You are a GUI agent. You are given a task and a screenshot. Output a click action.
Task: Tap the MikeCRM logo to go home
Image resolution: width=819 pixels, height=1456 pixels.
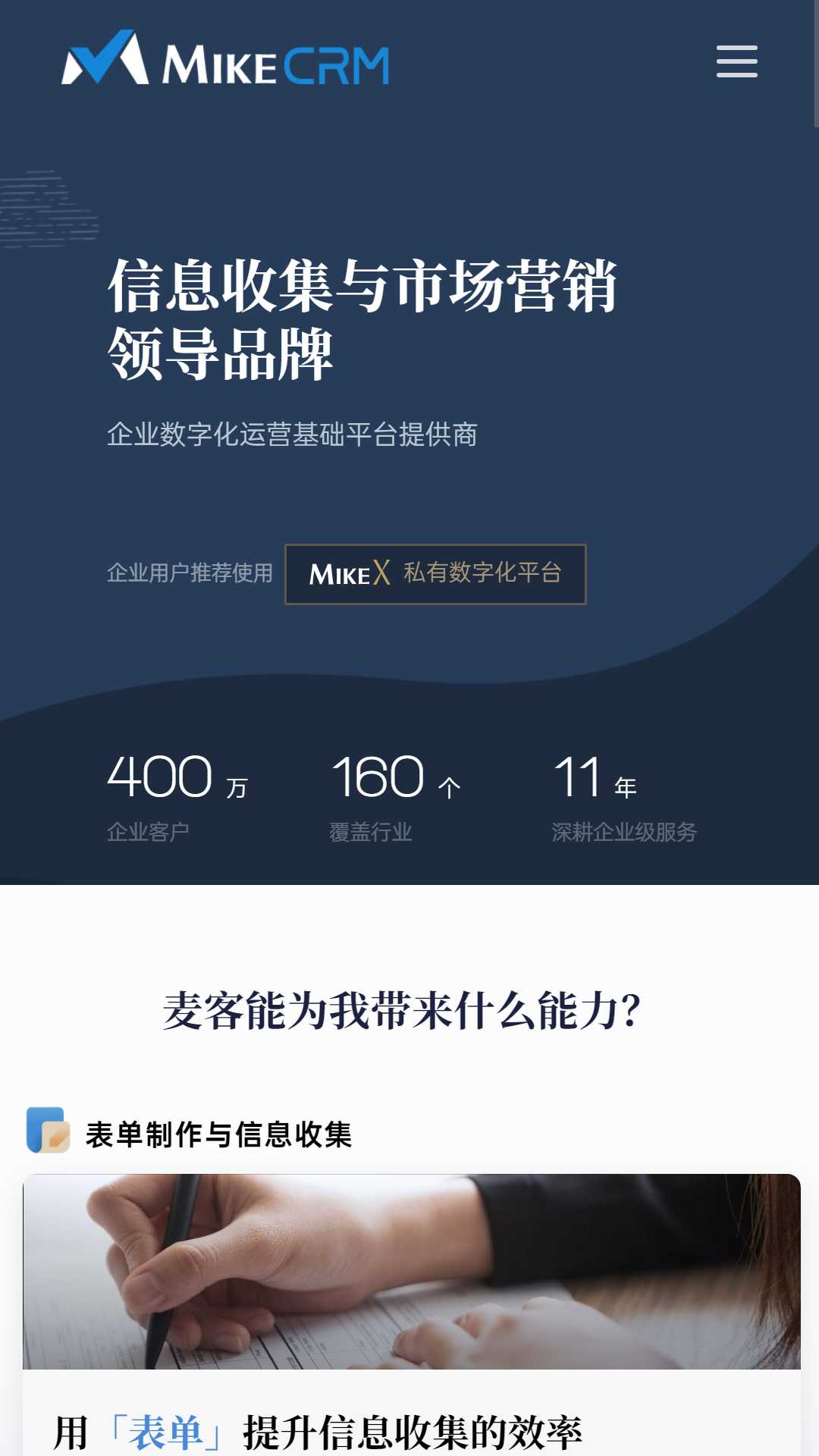pos(225,58)
